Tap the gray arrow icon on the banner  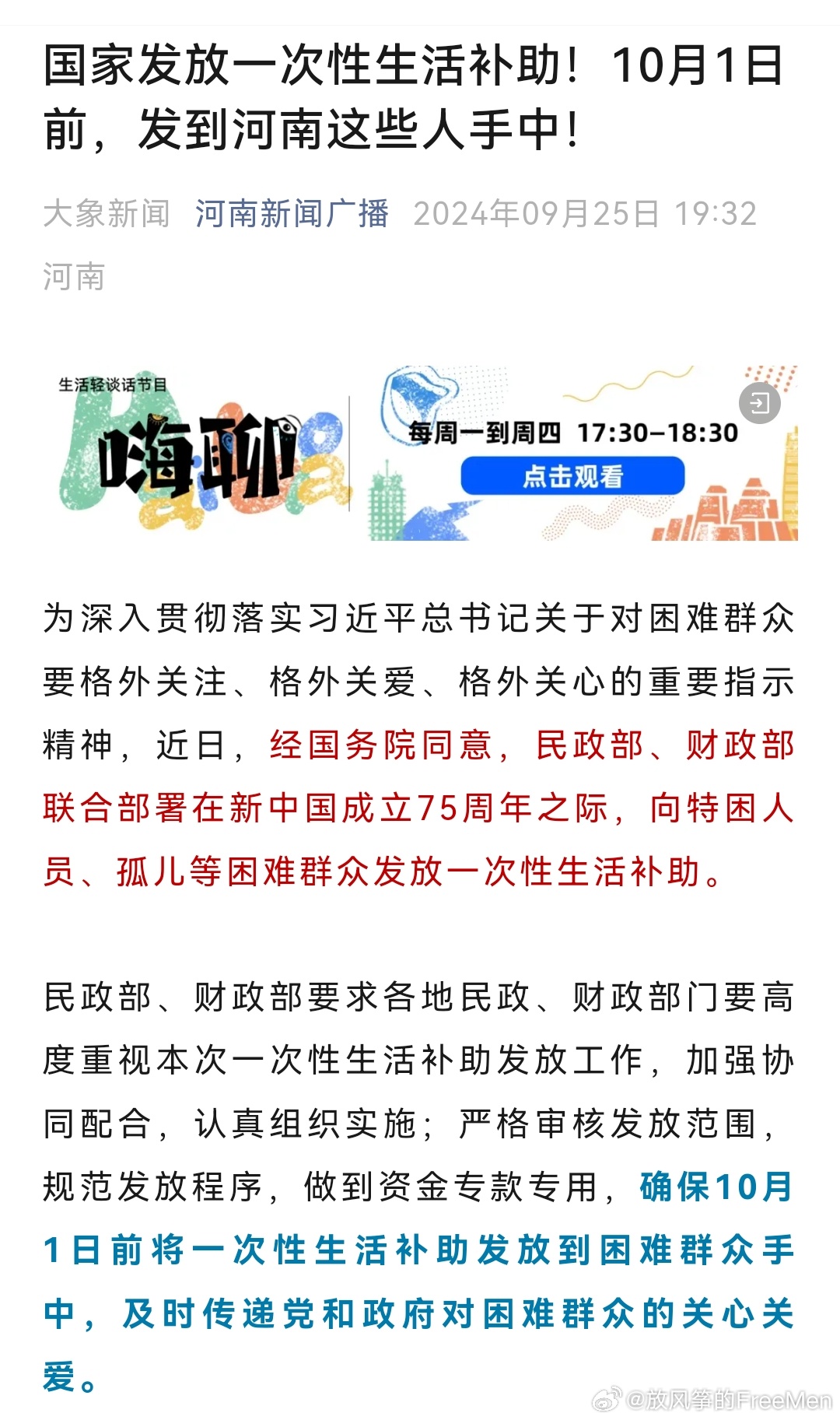759,403
